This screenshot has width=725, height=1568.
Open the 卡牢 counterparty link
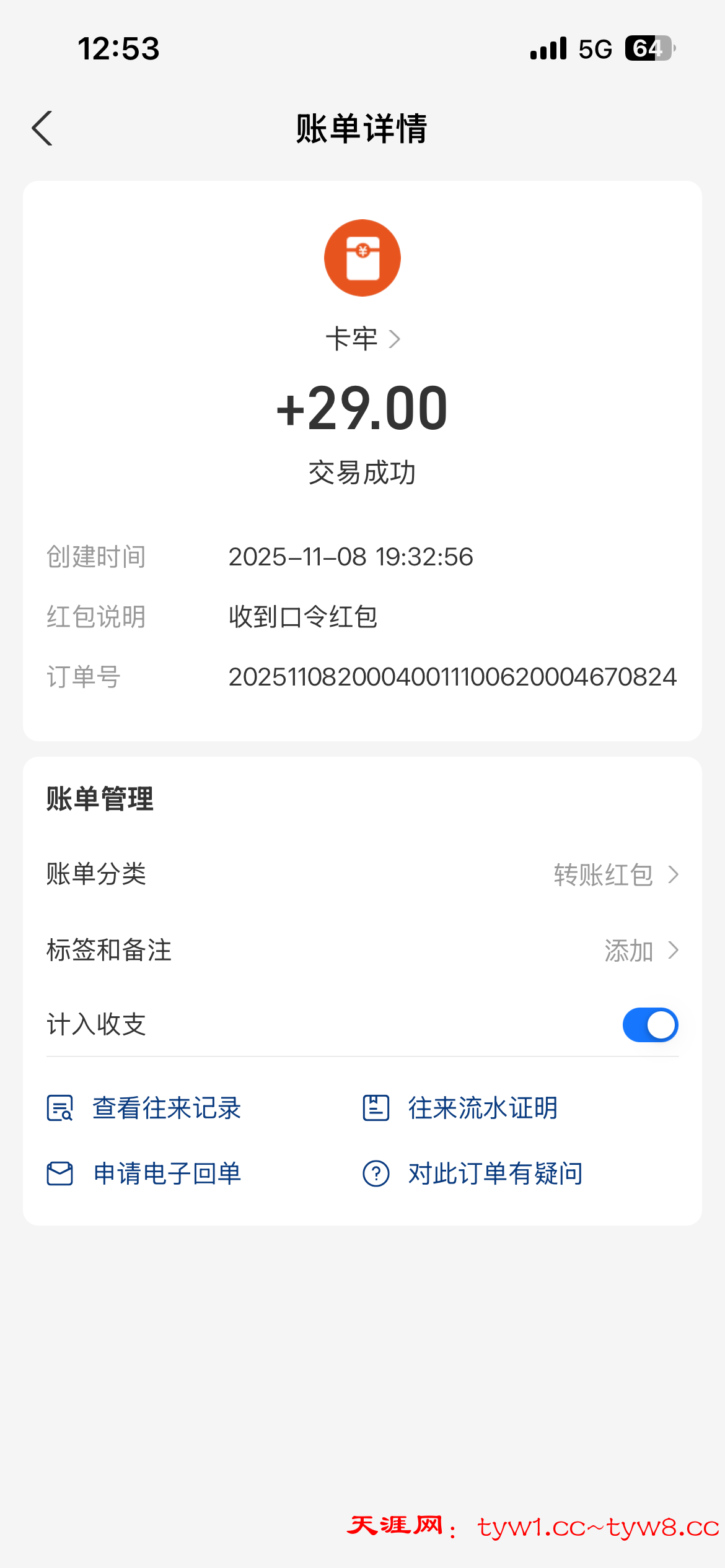point(362,339)
